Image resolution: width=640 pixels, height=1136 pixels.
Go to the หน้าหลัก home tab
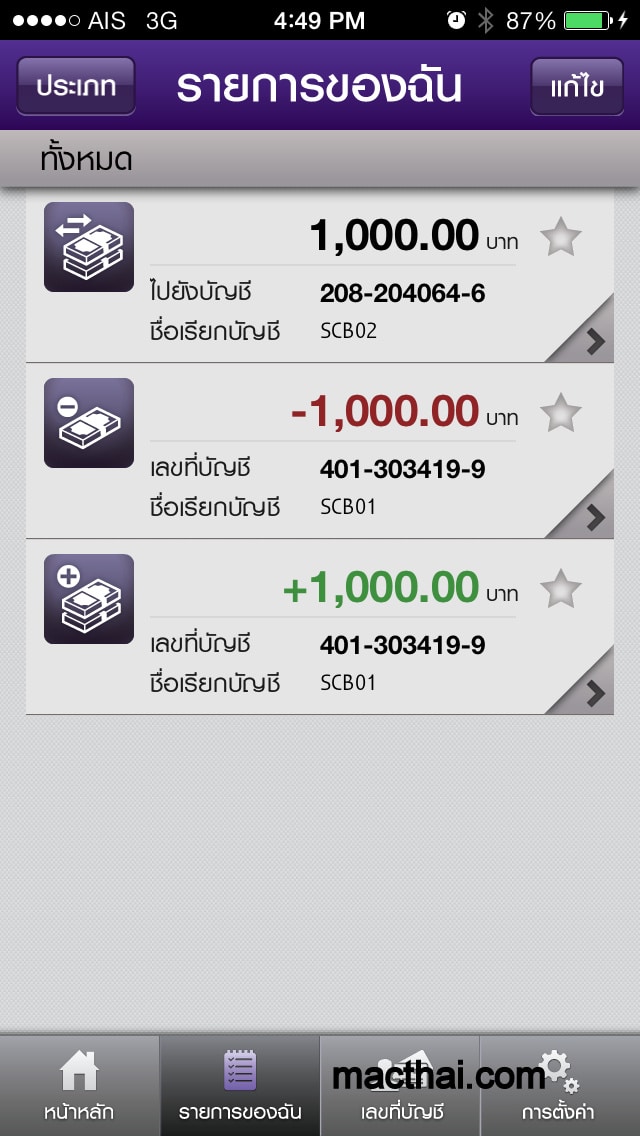[80, 1086]
